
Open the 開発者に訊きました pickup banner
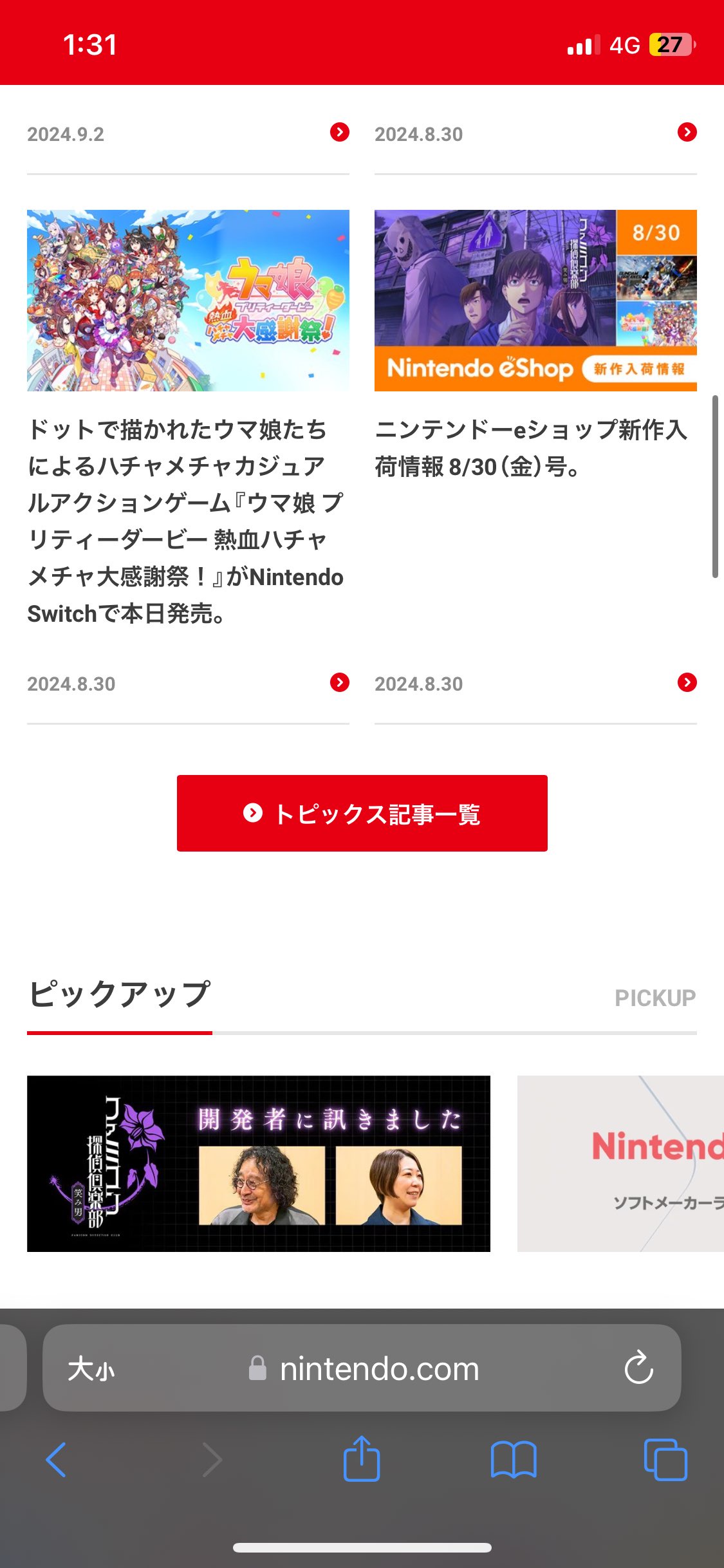[x=259, y=1163]
